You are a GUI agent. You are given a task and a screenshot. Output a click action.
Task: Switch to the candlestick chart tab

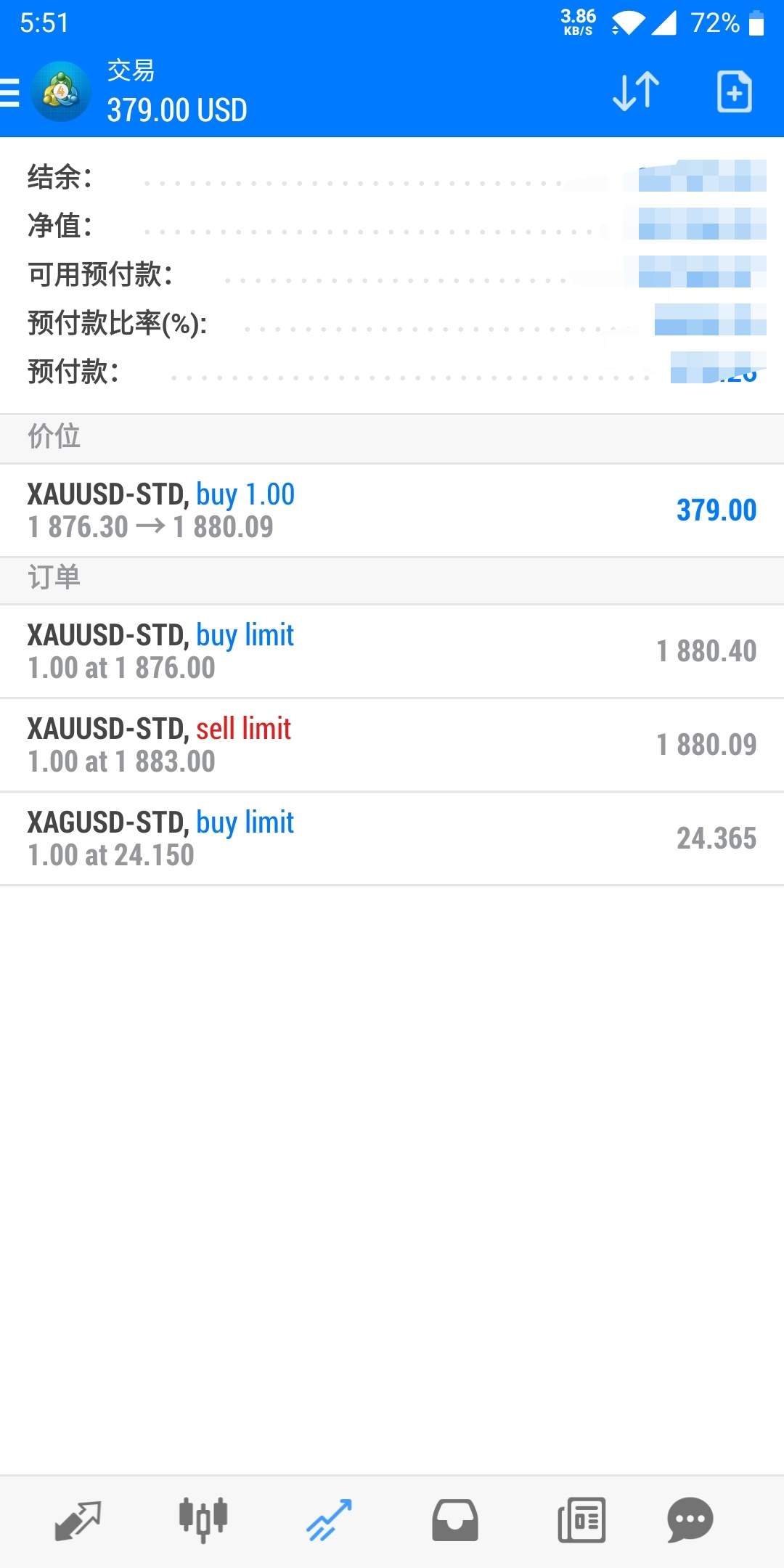tap(203, 1520)
